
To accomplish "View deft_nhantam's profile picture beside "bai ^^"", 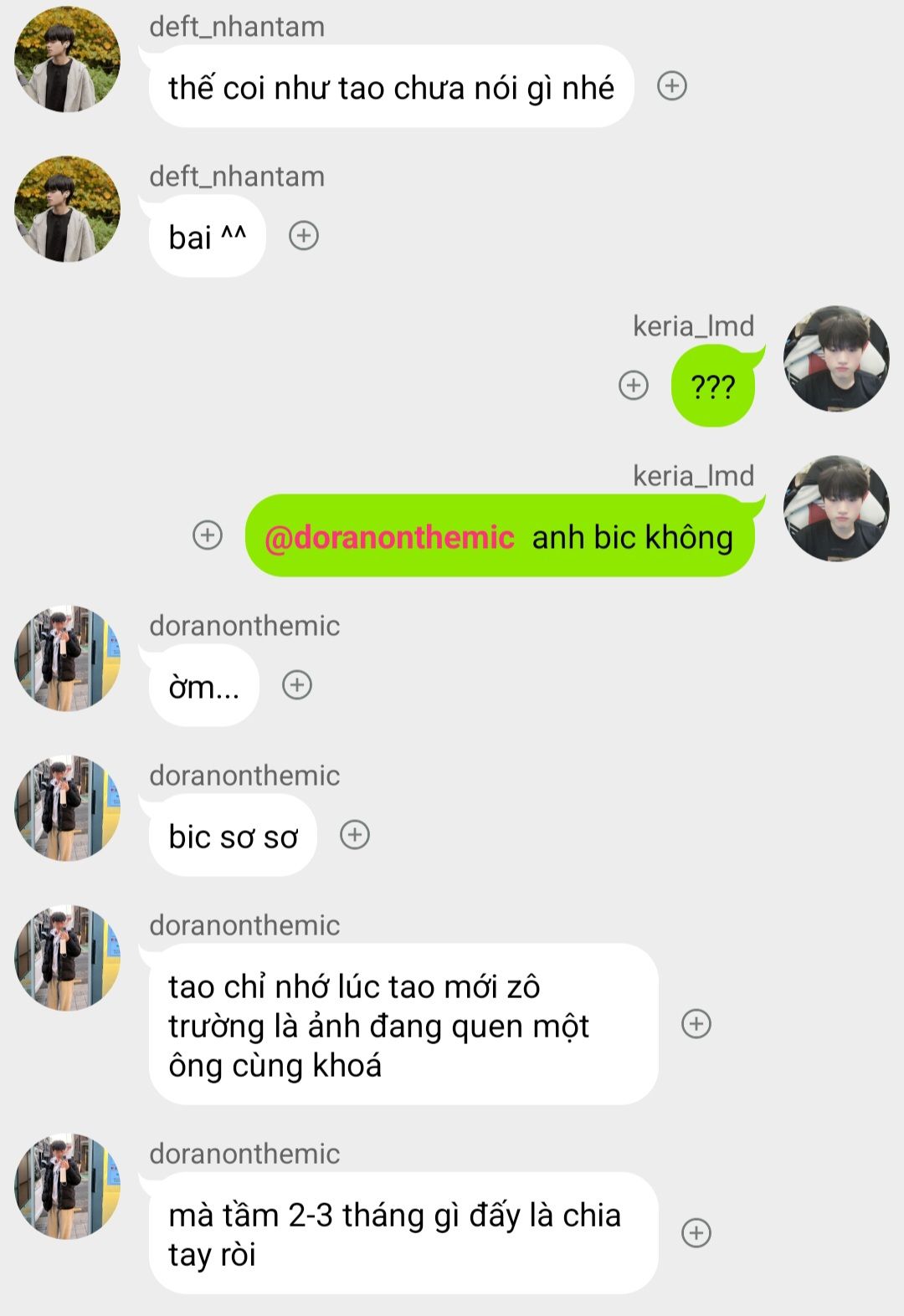I will 68,209.
